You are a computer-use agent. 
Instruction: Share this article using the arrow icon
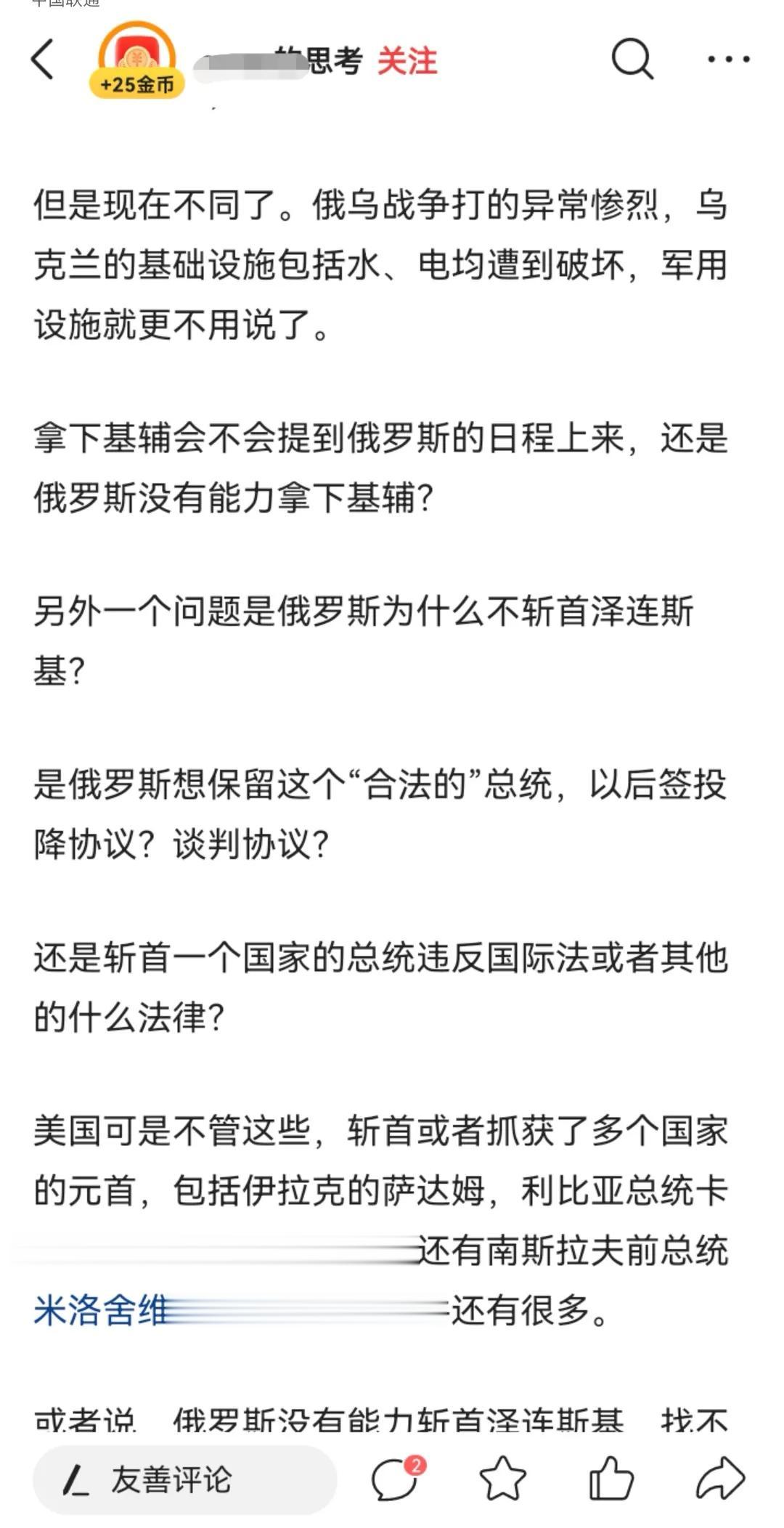click(720, 1479)
